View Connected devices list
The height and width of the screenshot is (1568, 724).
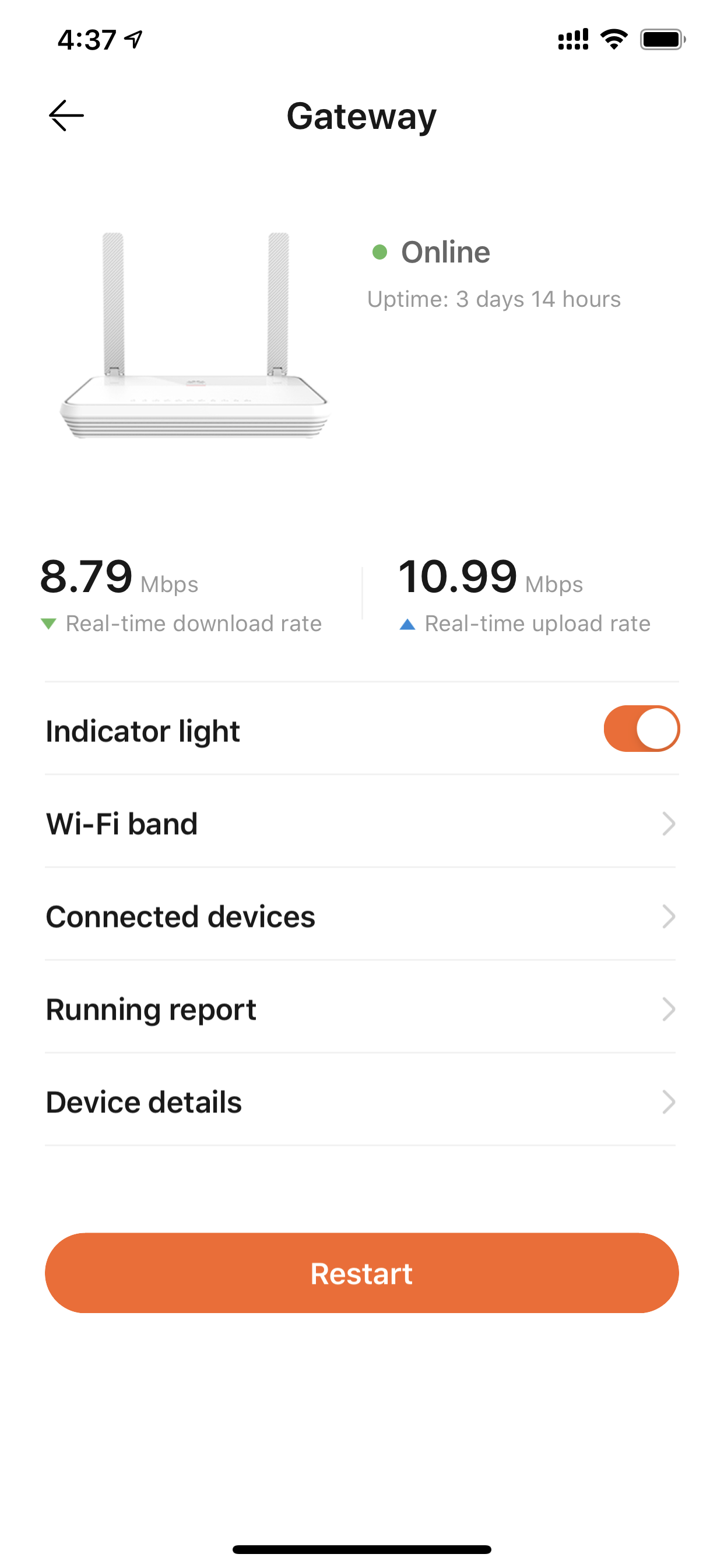click(361, 916)
